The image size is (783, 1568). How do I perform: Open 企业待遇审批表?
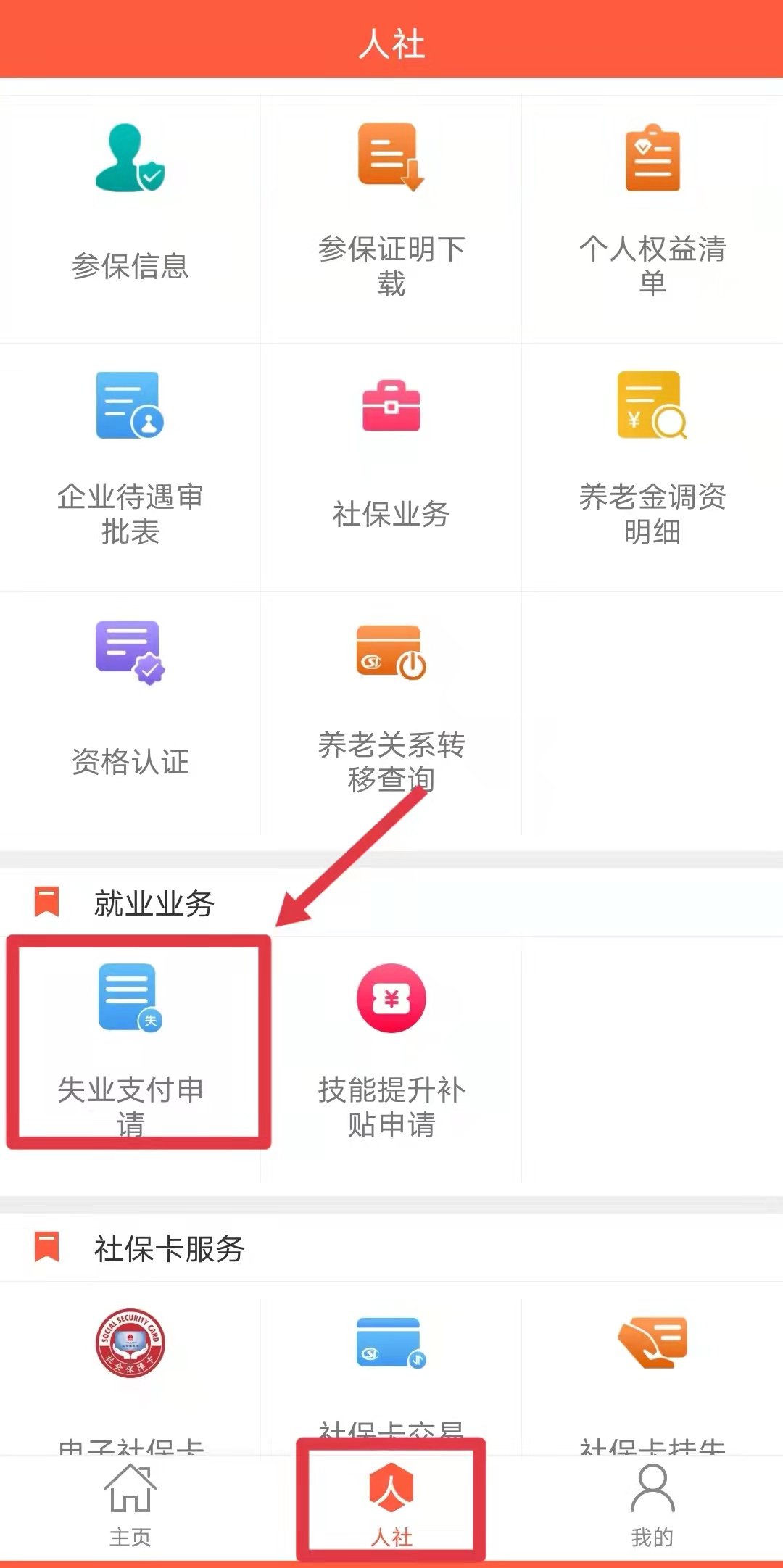pyautogui.click(x=130, y=457)
